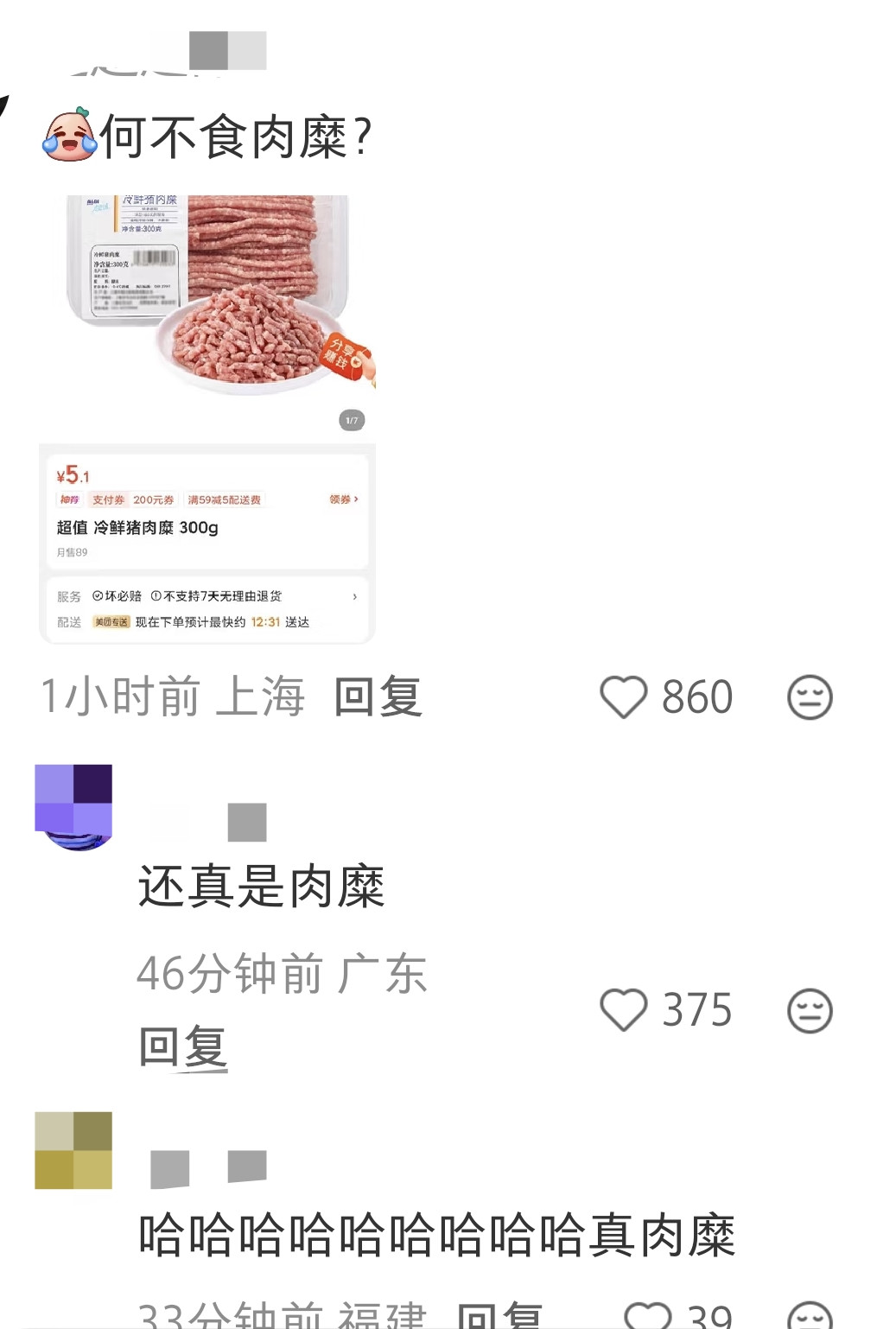The image size is (896, 1329).
Task: Reply to the comment from 上海
Action: click(x=378, y=697)
